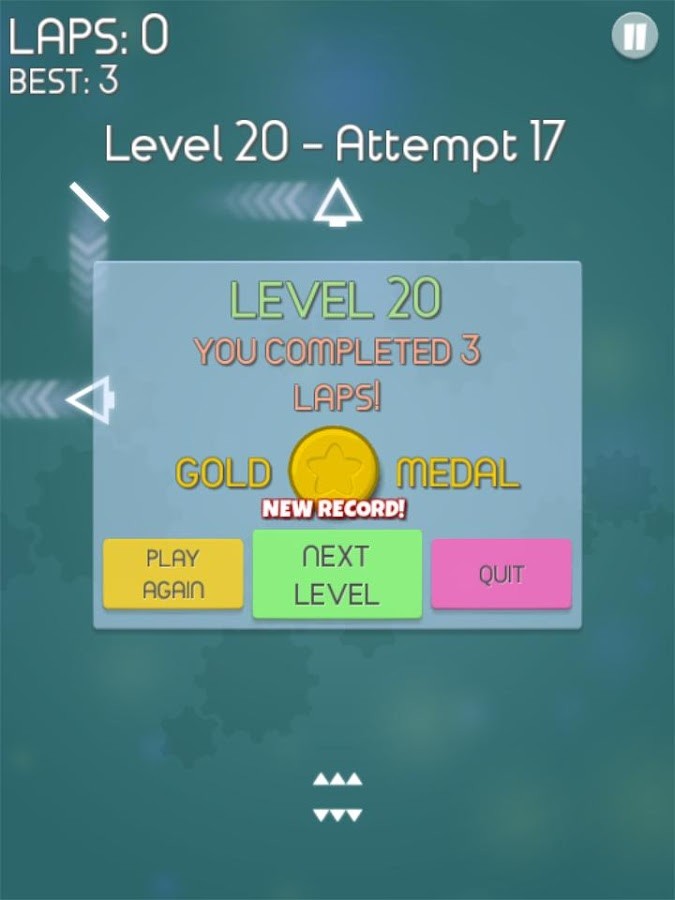Quit the game from the results dialog
Screen dimensions: 675x900
(501, 574)
